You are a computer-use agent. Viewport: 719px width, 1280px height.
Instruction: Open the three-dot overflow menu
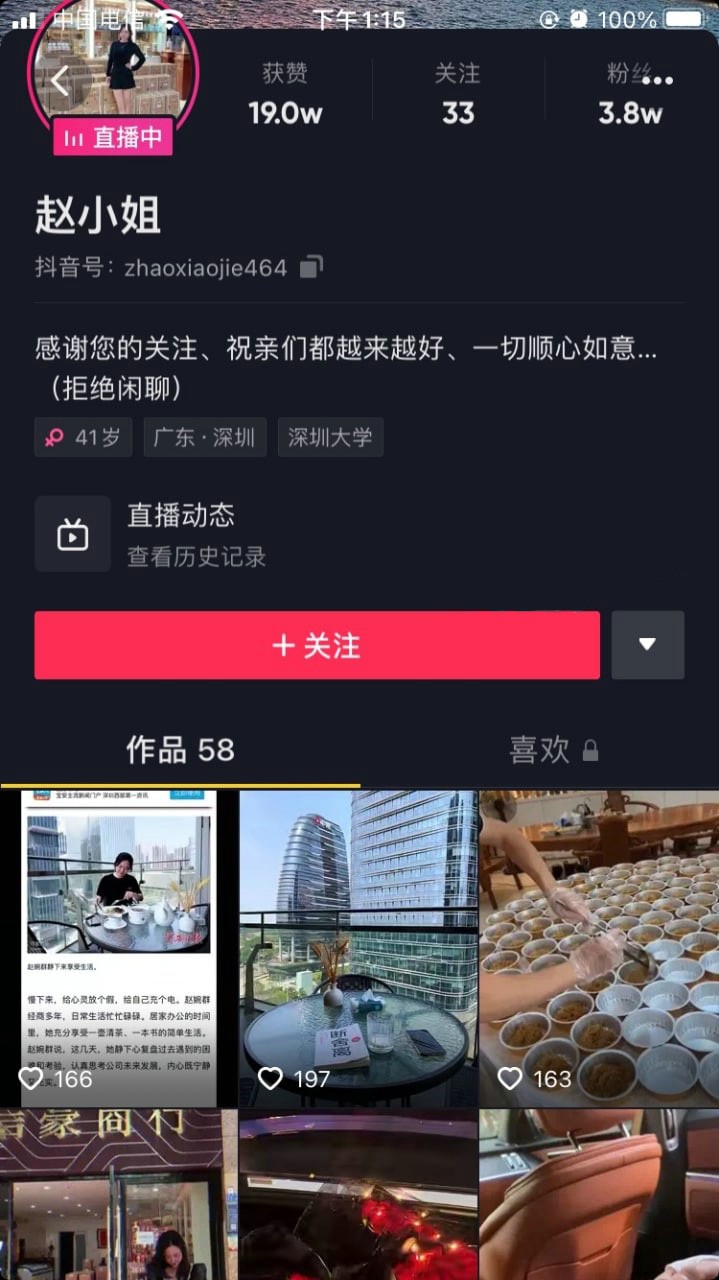click(x=657, y=79)
